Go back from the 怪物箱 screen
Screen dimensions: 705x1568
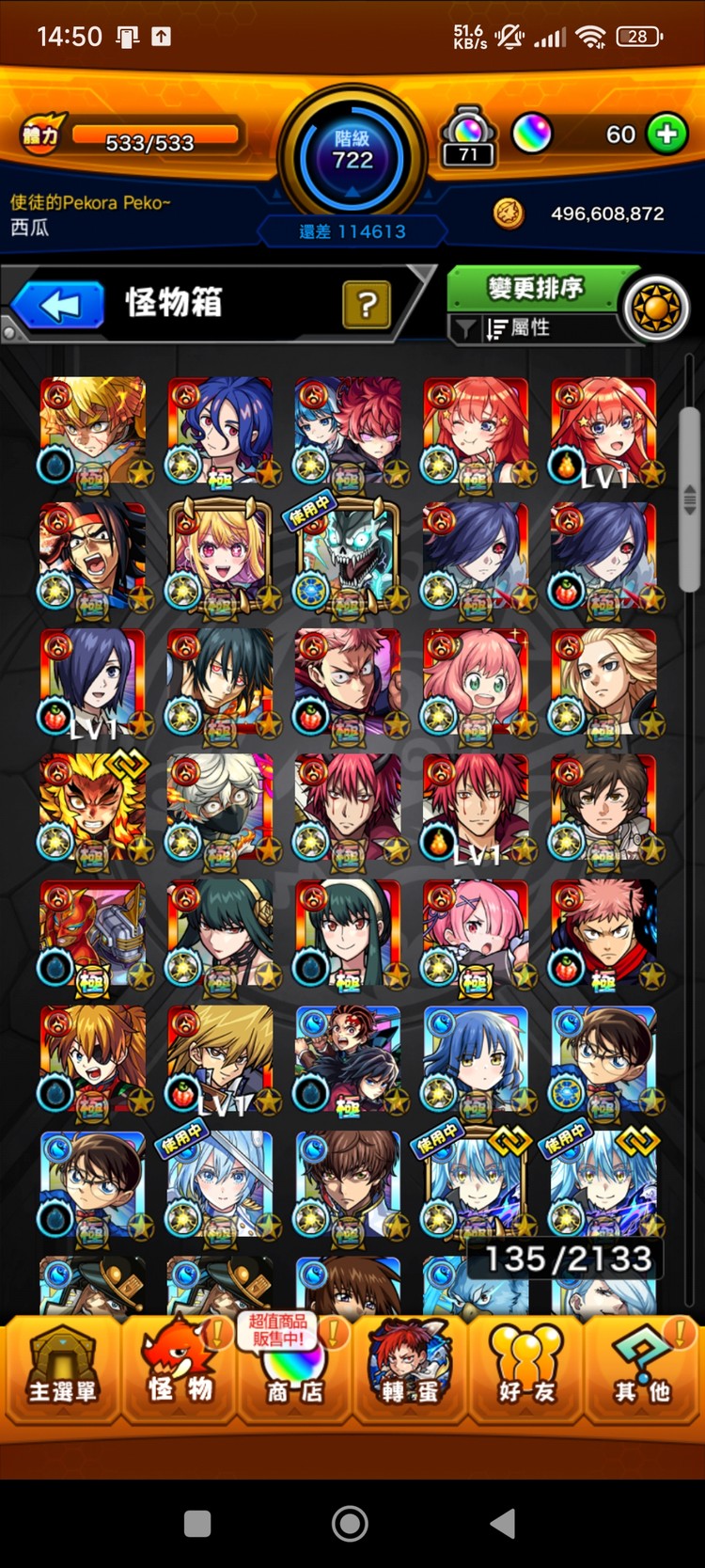[x=58, y=306]
